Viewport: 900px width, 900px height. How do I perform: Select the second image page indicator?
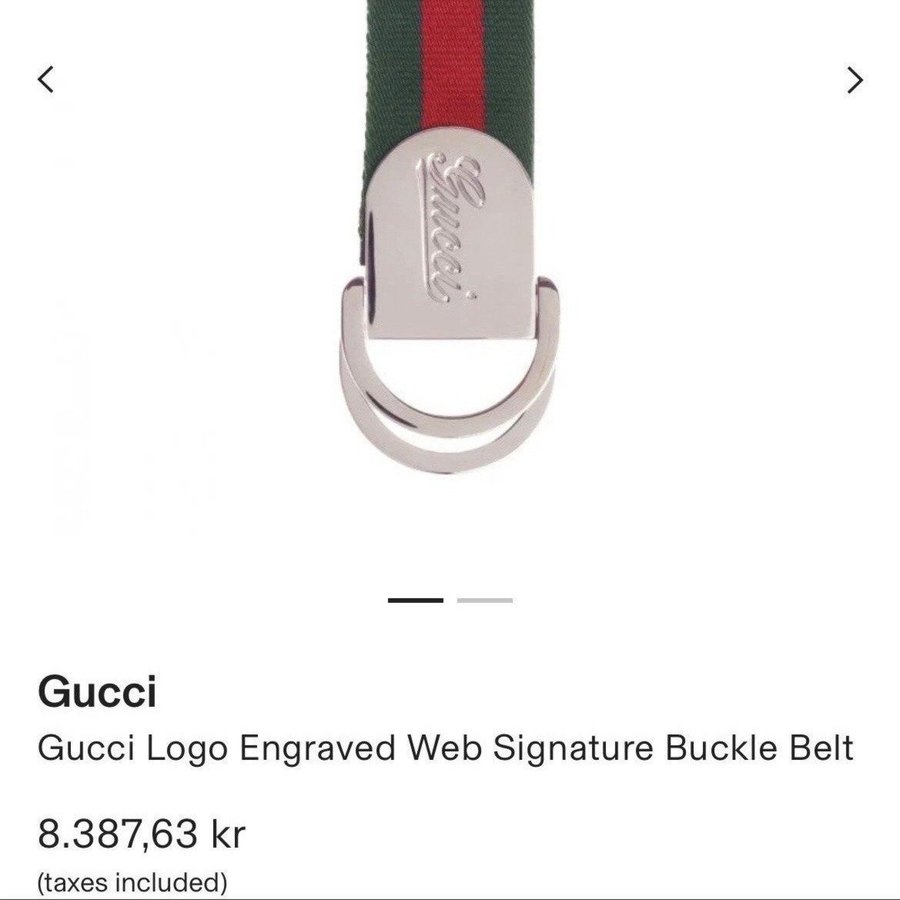[x=485, y=600]
